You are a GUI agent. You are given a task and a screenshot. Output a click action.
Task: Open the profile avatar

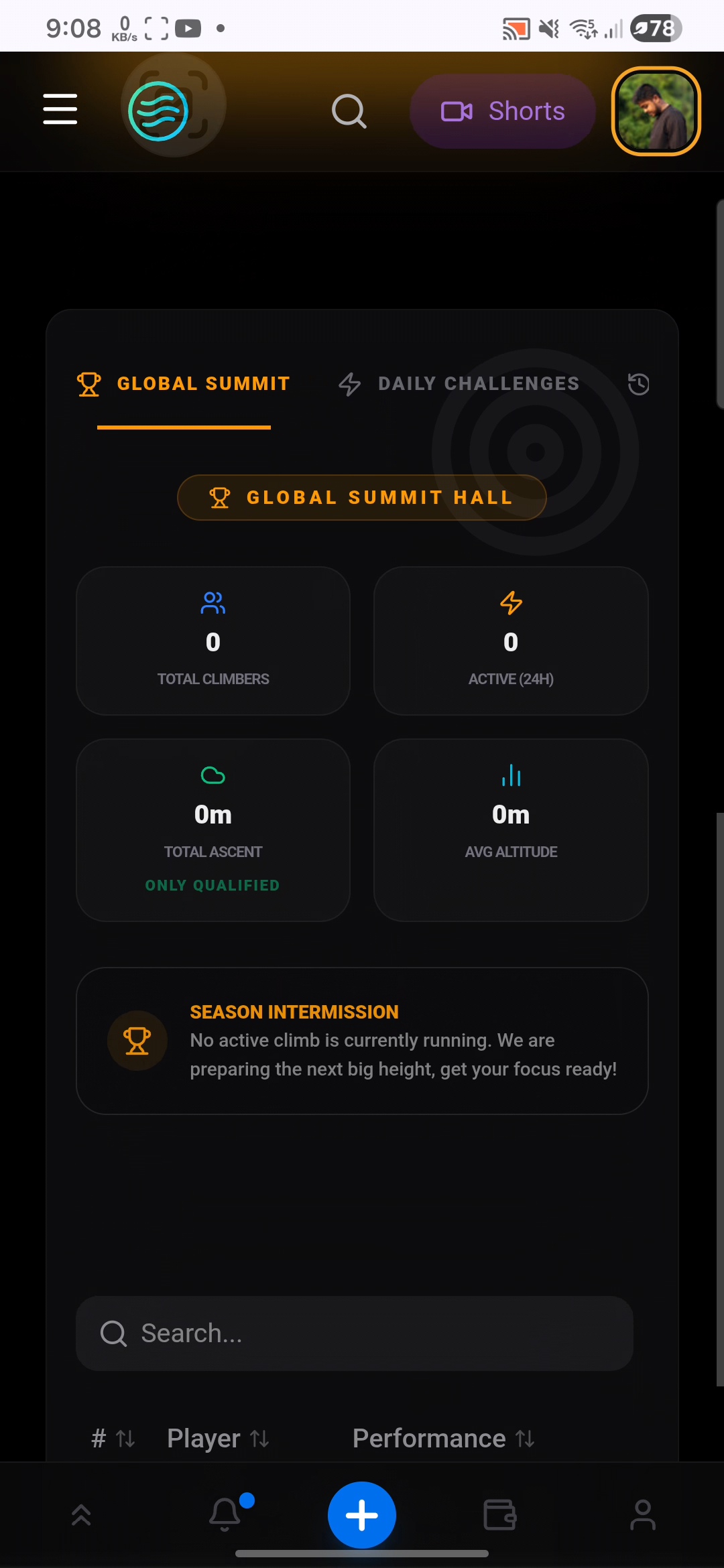tap(656, 111)
